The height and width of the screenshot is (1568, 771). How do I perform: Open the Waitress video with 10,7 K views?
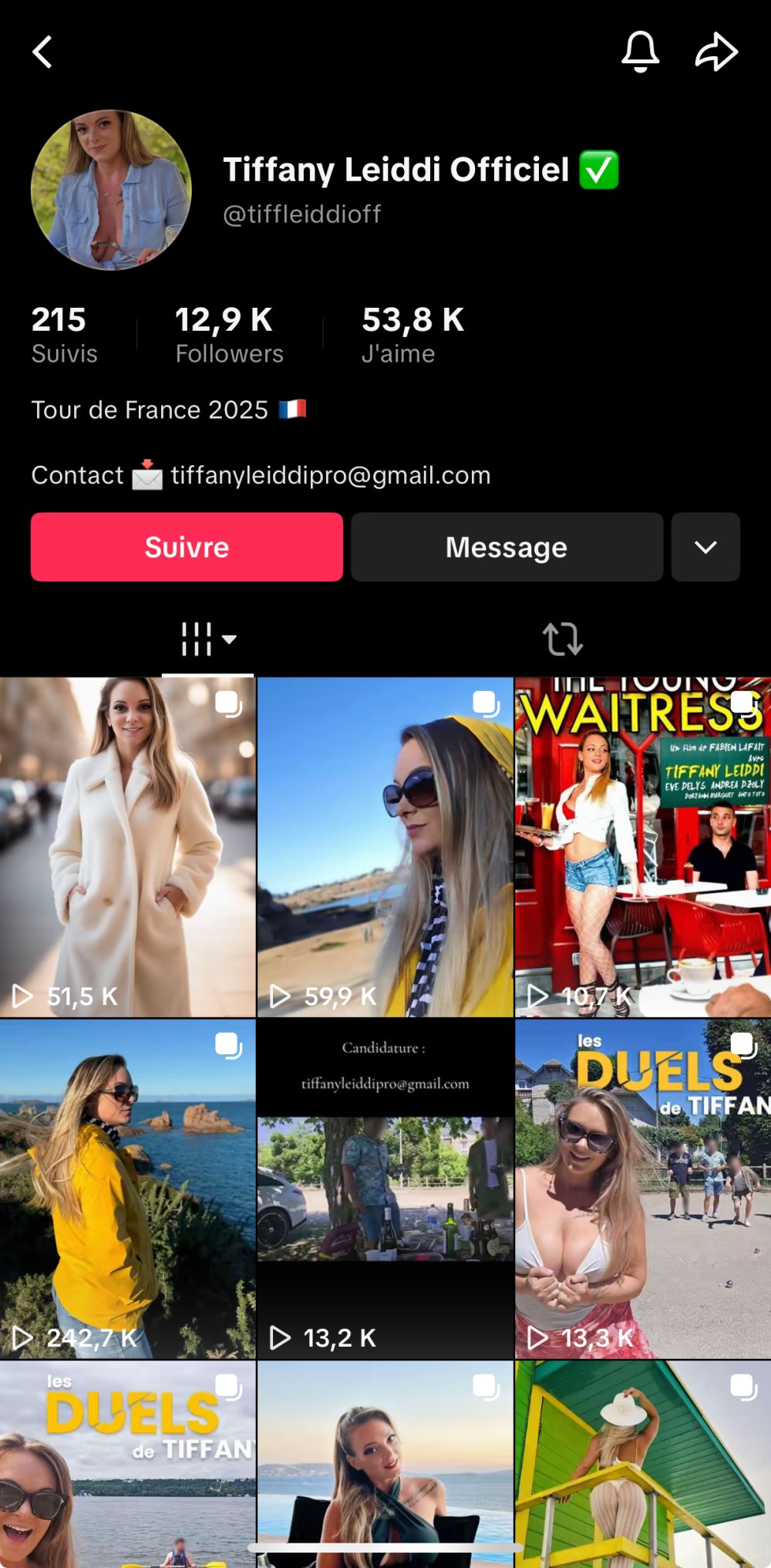click(642, 847)
